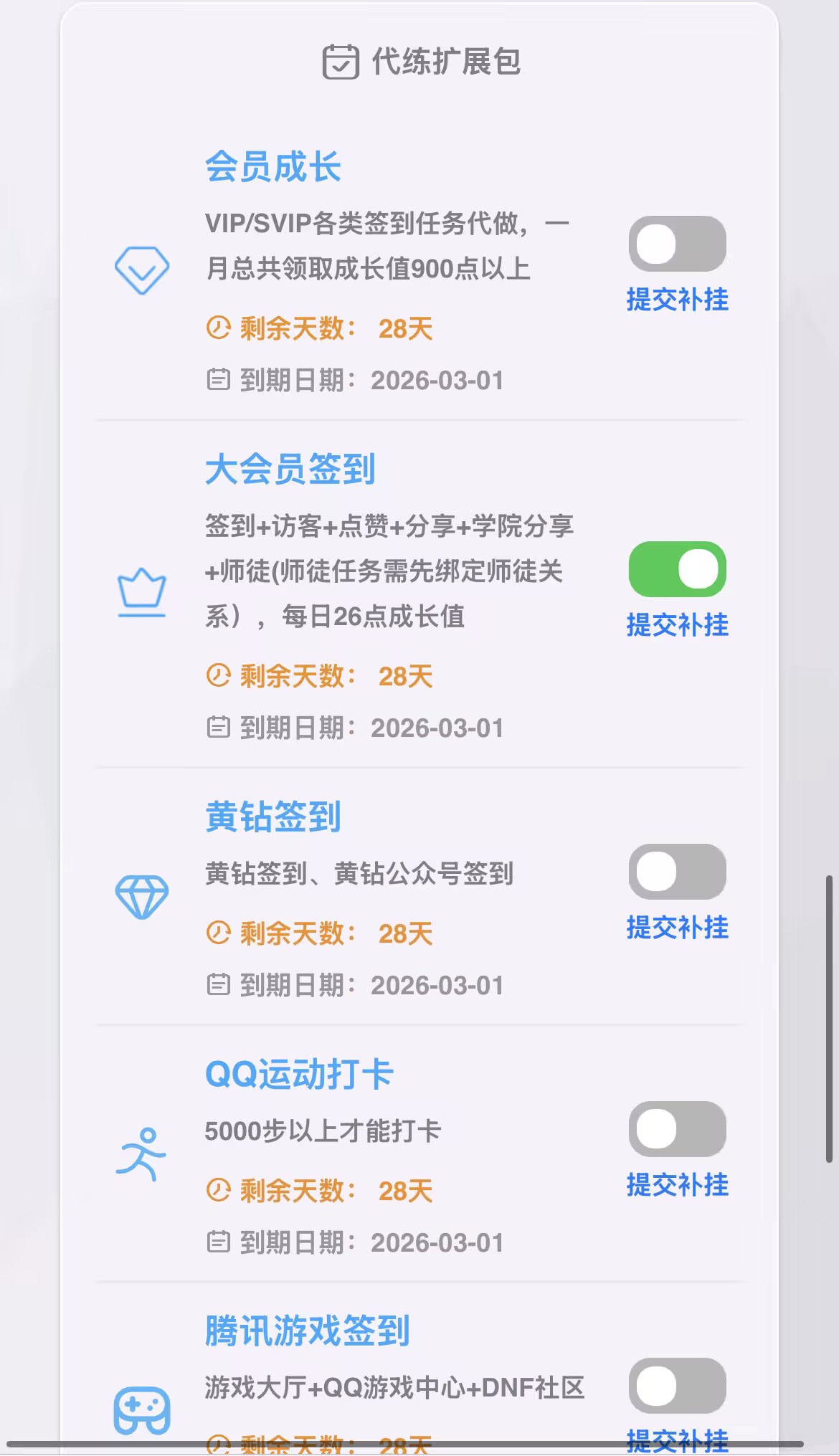Click the clock icon near 会员成长 剩余天数
Screen dimensions: 839x1456
tap(219, 329)
